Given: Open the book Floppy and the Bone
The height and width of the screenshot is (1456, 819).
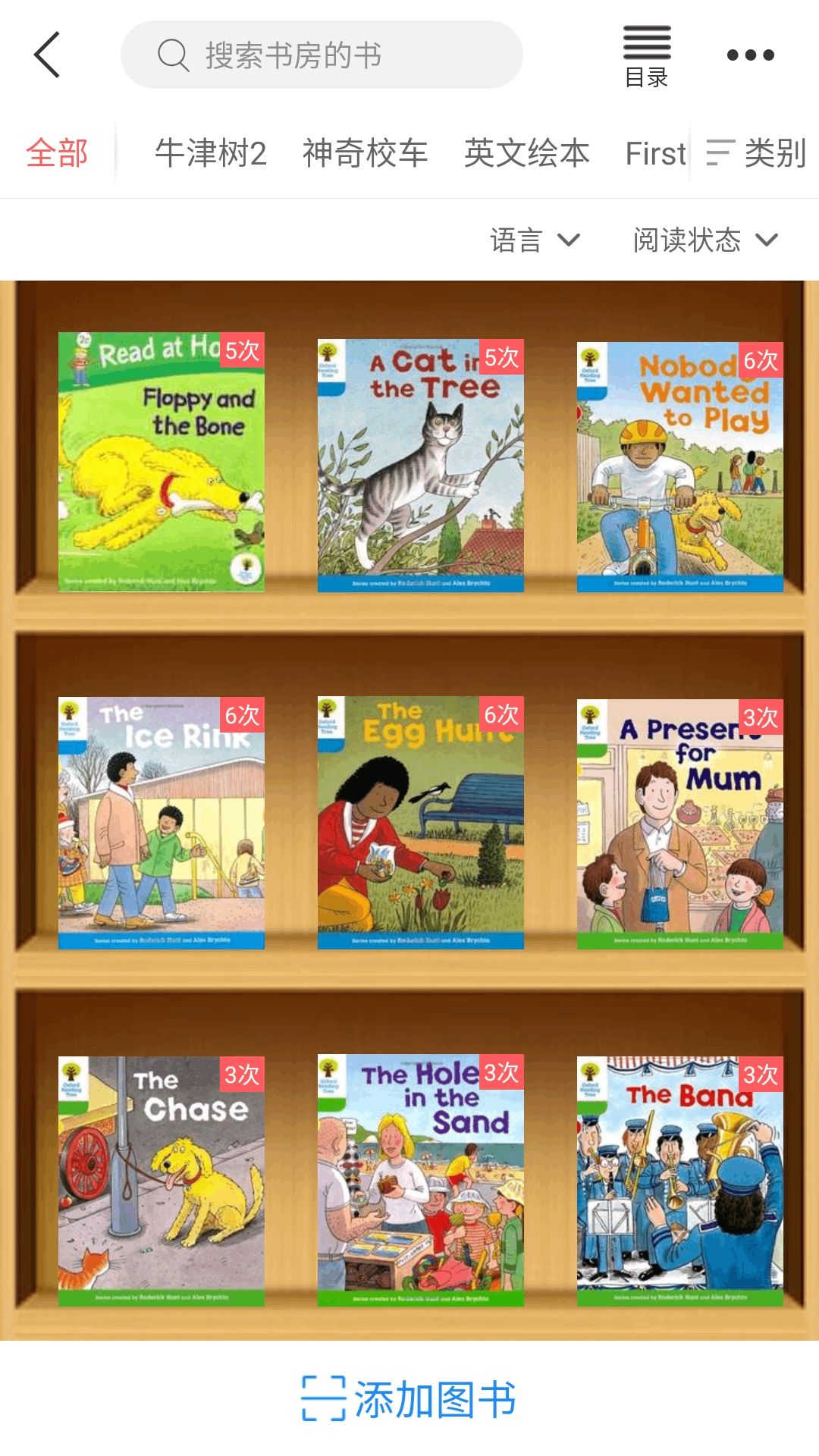Looking at the screenshot, I should [x=162, y=463].
